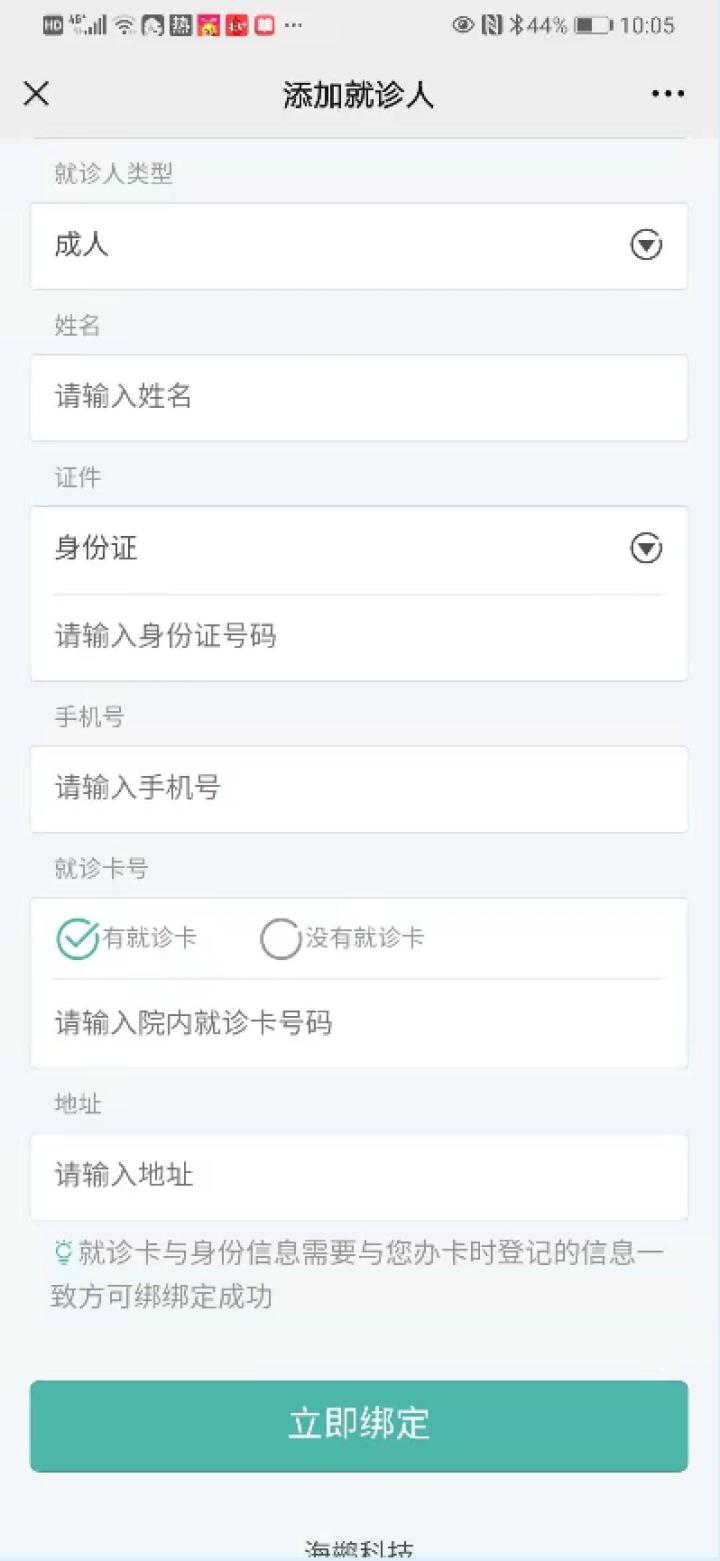Toggle the checked 有就诊卡 circle off

point(75,938)
